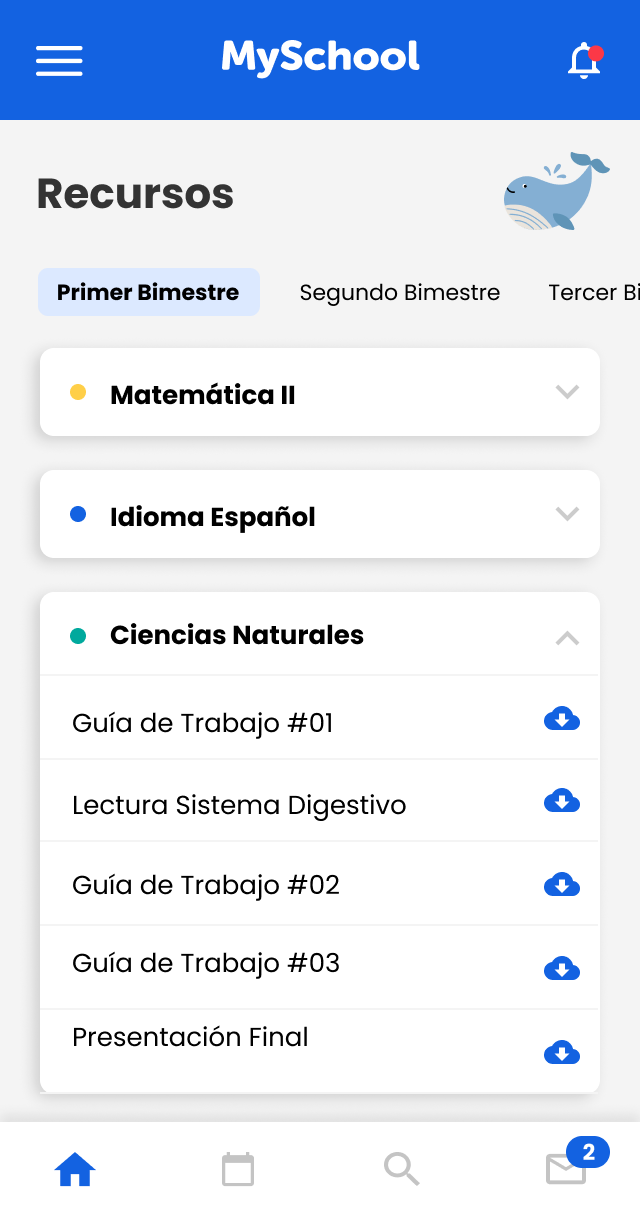Select the Primer Bimestre tab
The image size is (640, 1224).
[x=148, y=292]
